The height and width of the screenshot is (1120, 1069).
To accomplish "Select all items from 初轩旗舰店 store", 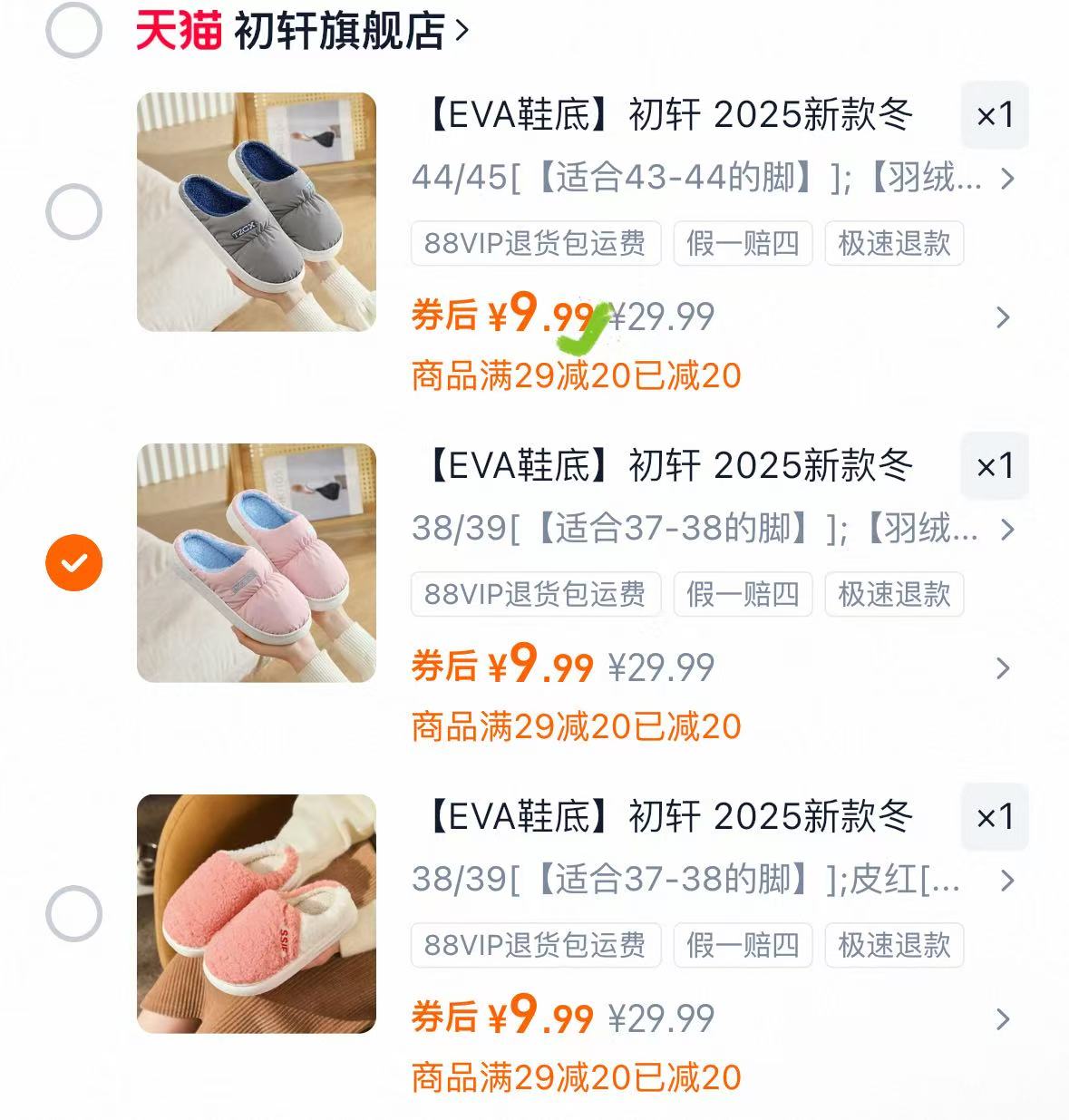I will 73,31.
